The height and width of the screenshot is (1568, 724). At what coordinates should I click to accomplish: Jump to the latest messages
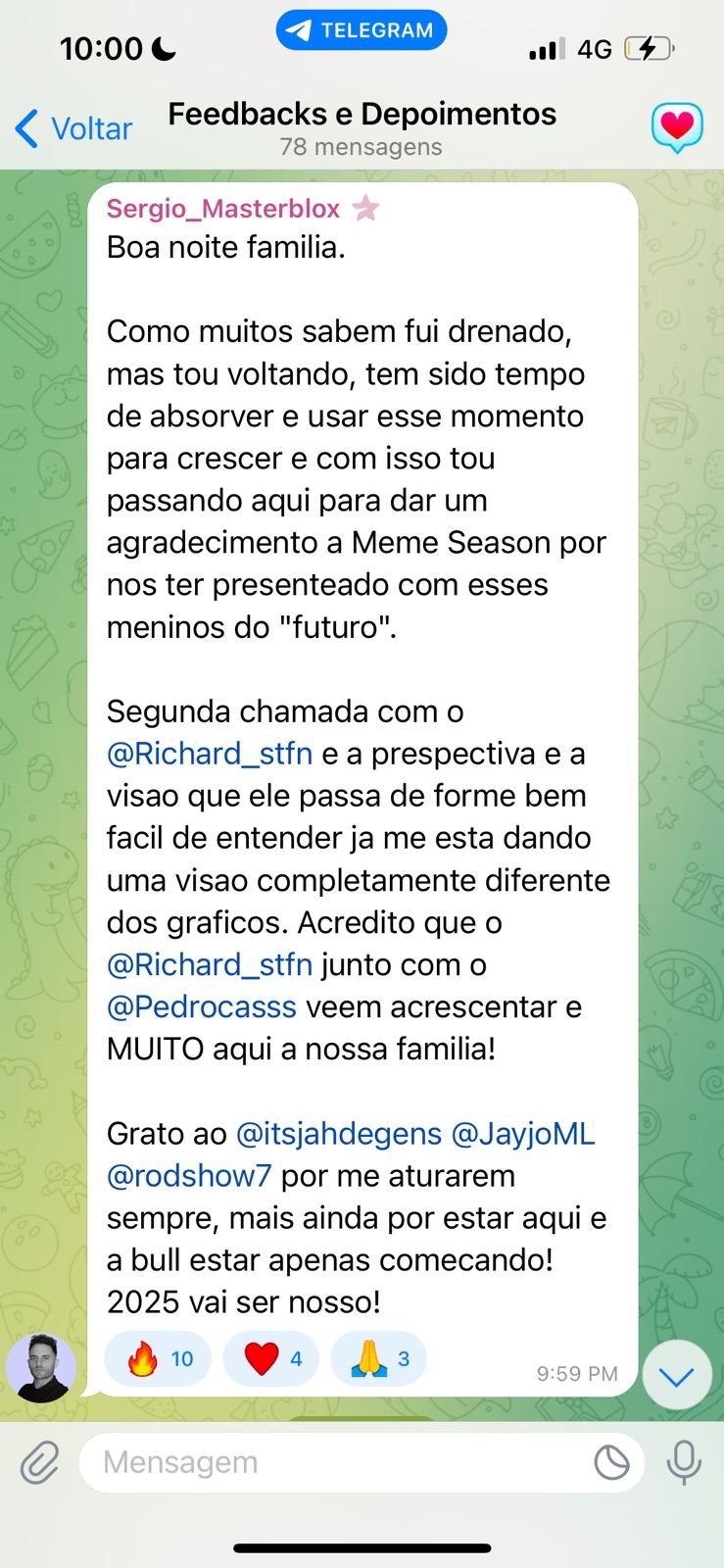[x=676, y=1375]
